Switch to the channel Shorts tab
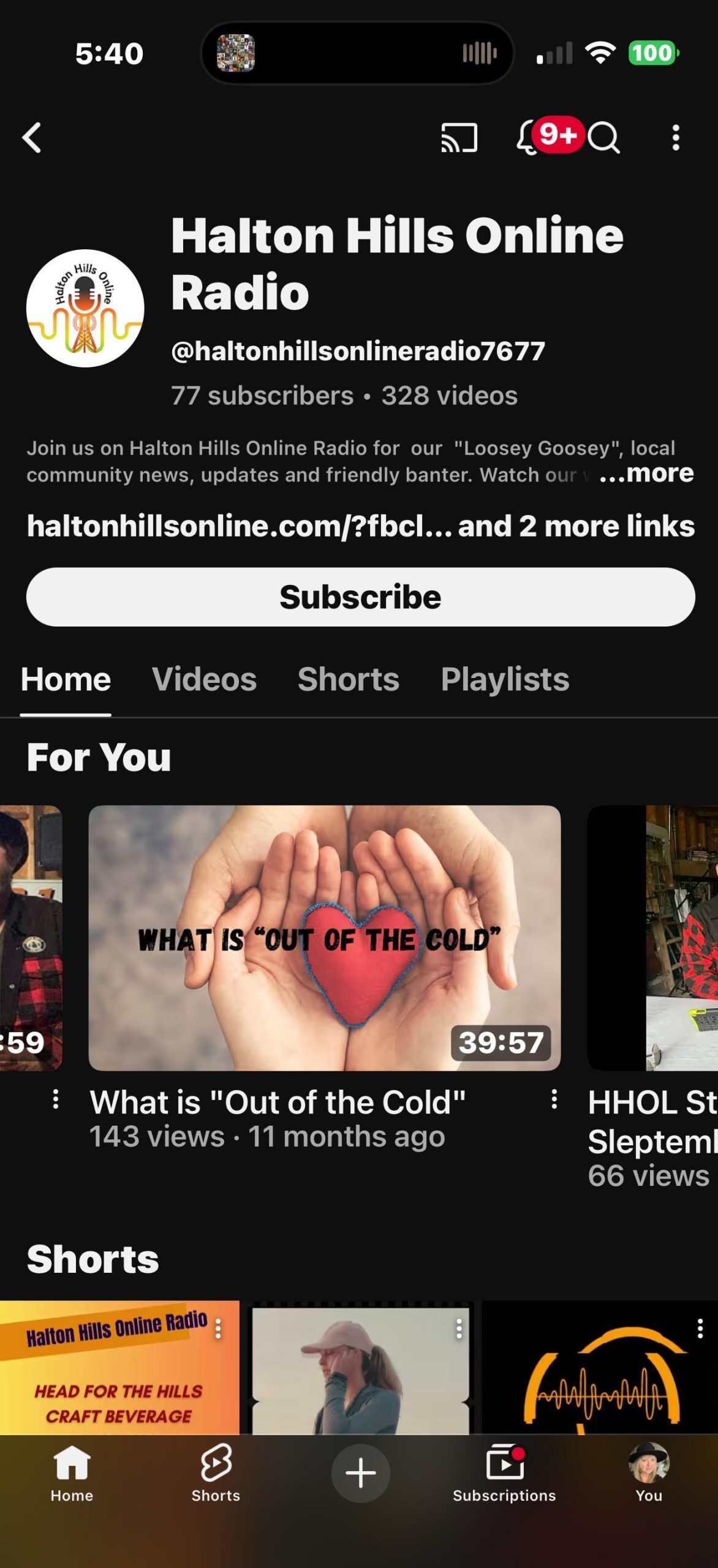718x1568 pixels. 348,679
